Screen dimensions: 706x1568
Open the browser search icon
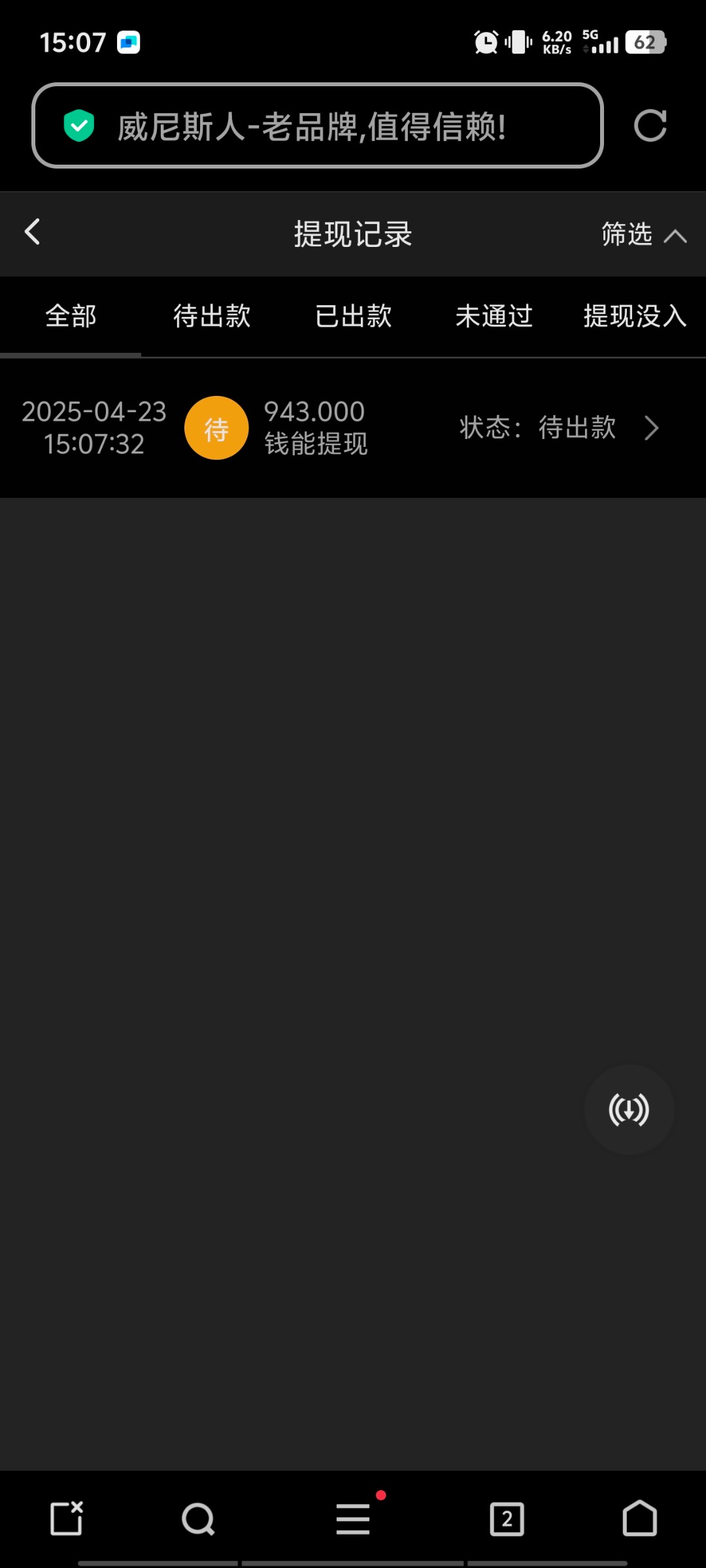click(x=198, y=1519)
